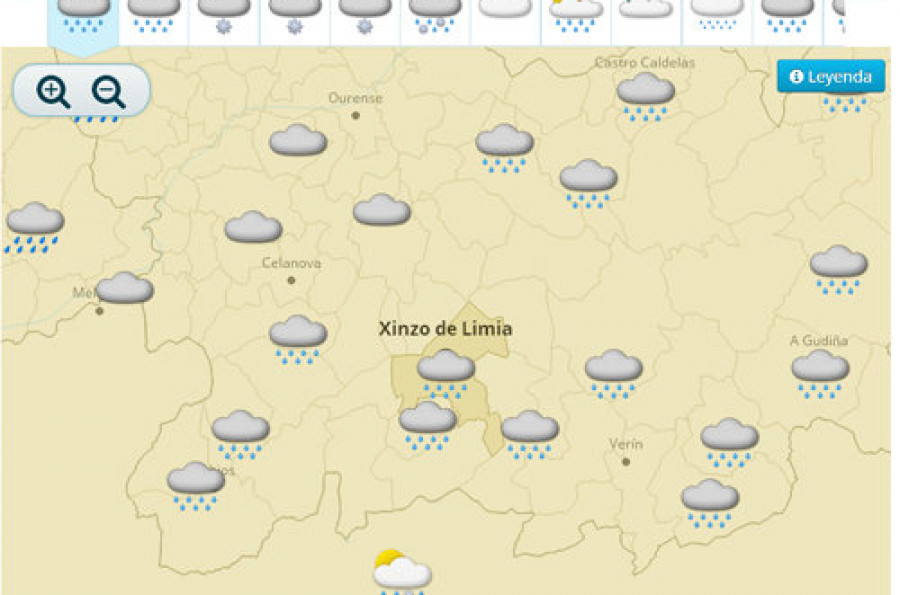The width and height of the screenshot is (900, 595).
Task: Zoom in on the weather map
Action: point(54,92)
